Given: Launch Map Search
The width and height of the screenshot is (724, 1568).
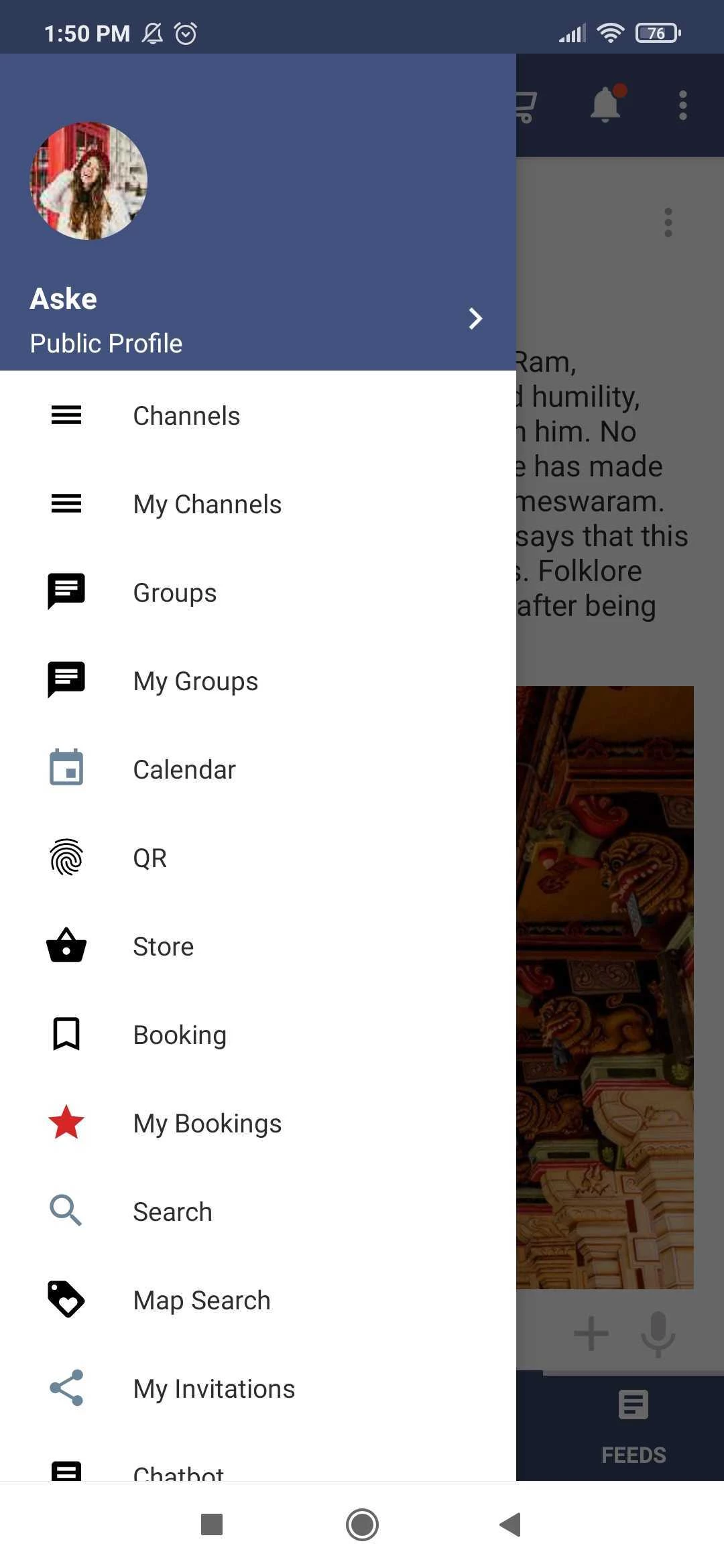Looking at the screenshot, I should pyautogui.click(x=201, y=1300).
